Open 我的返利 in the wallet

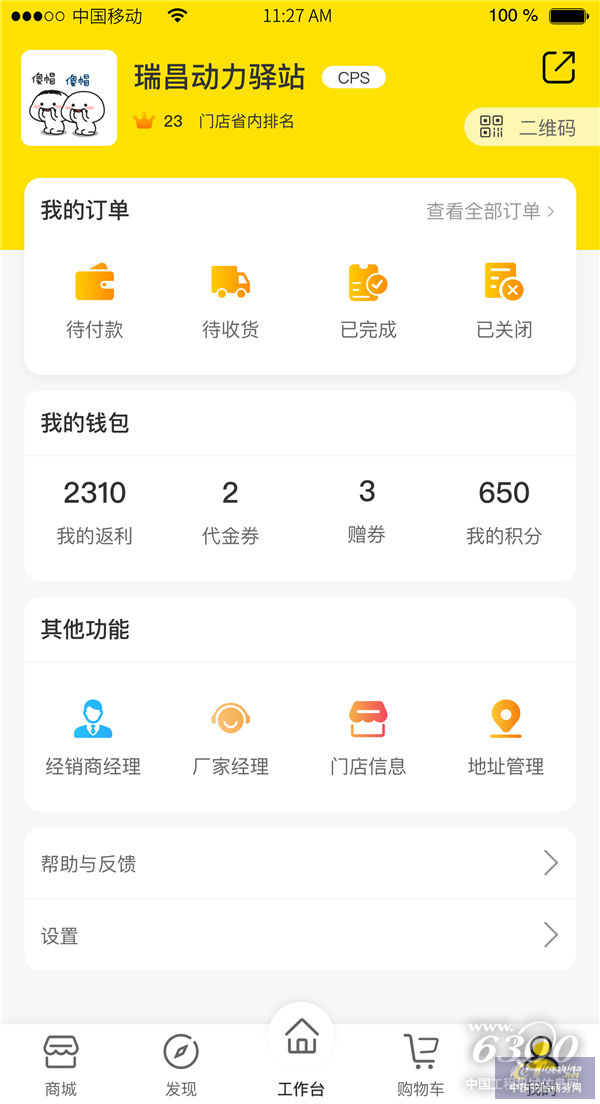click(x=95, y=512)
